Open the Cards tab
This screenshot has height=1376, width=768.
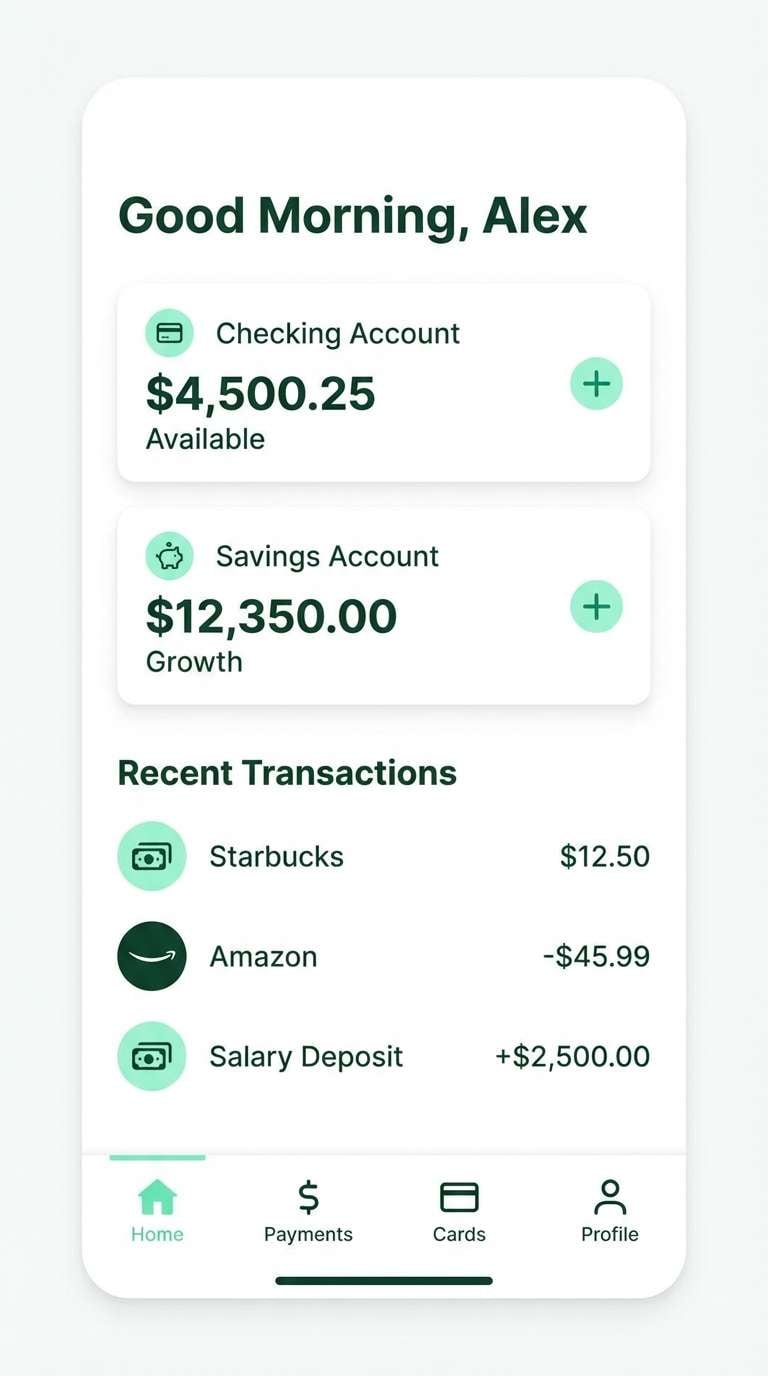coord(459,1210)
